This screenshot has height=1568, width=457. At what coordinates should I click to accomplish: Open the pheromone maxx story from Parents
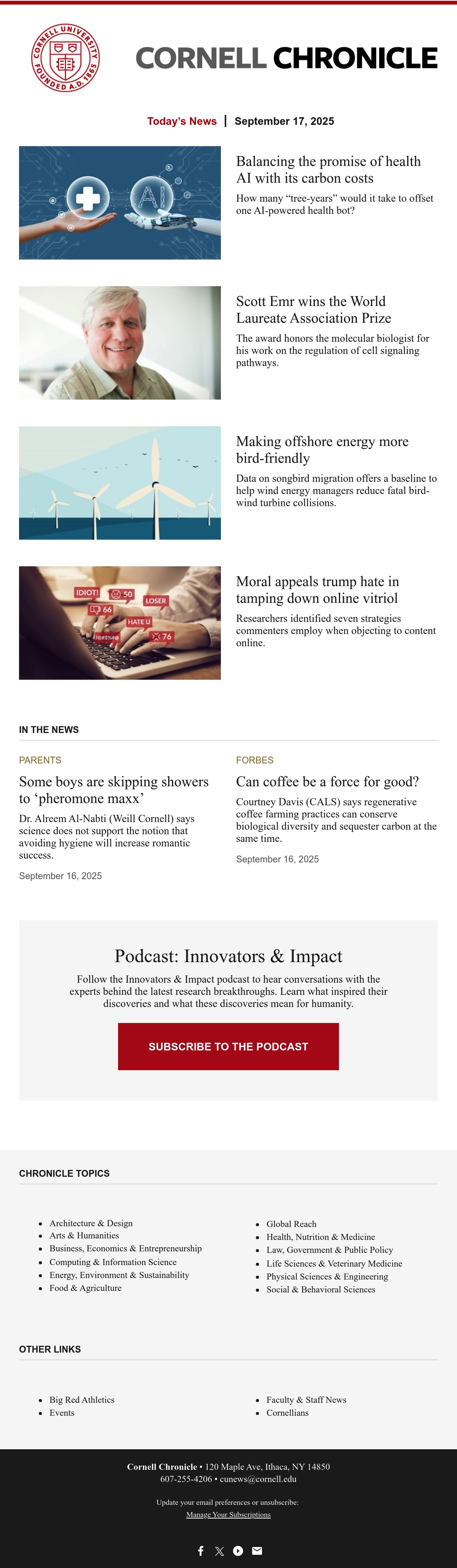[114, 790]
